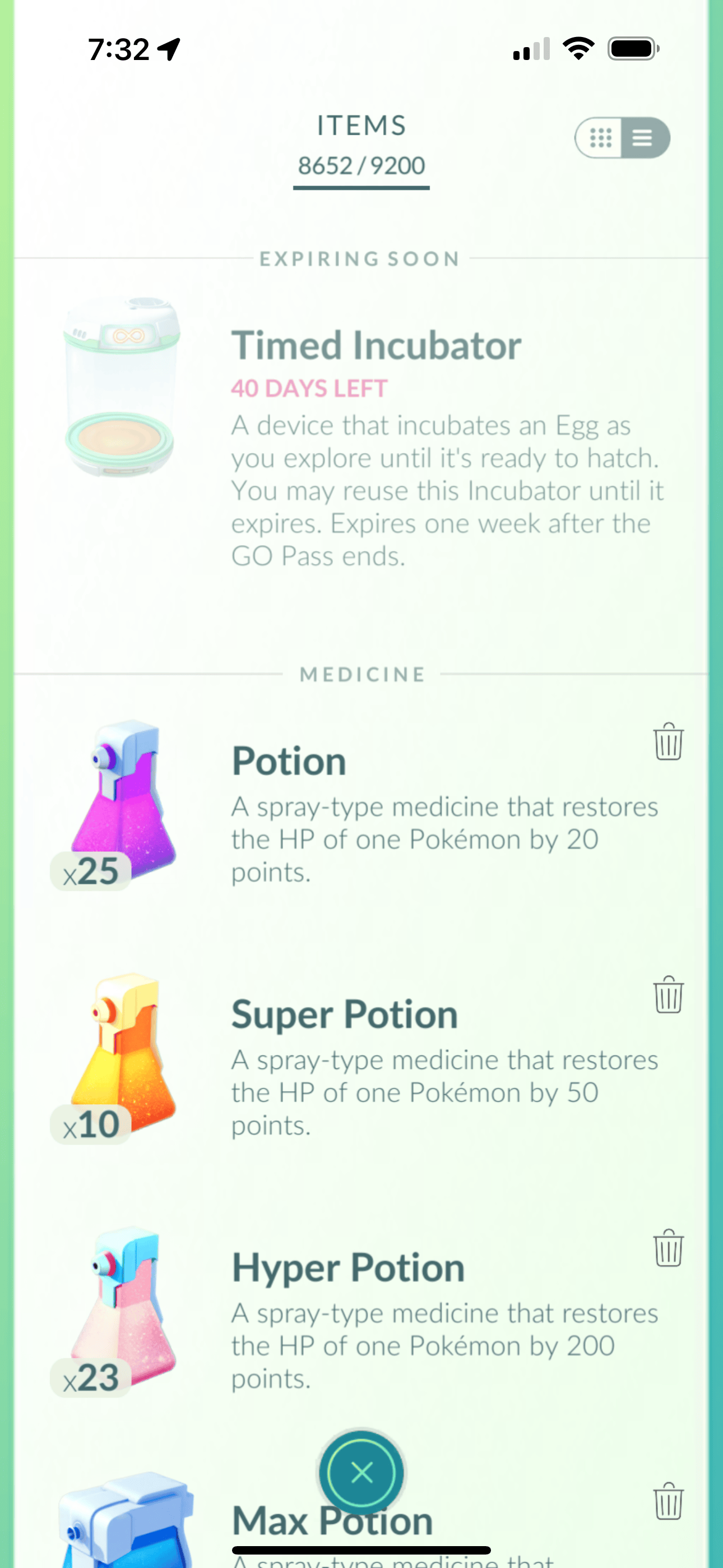723x1568 pixels.
Task: Close the Items bag screen
Action: click(361, 1473)
